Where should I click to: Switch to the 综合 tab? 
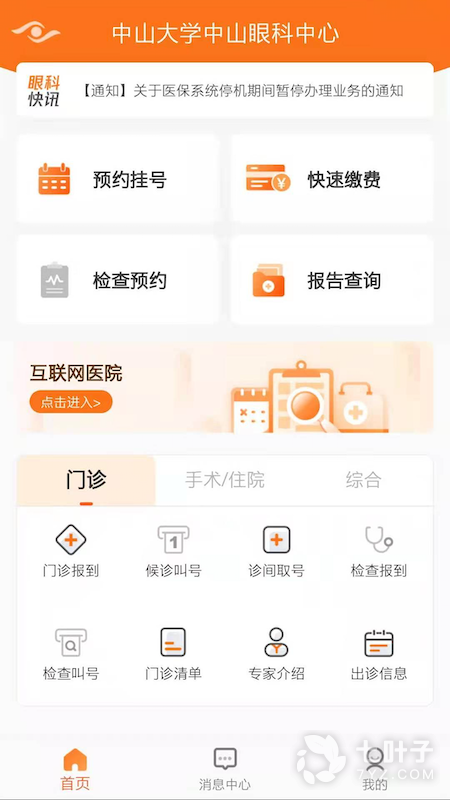point(363,480)
